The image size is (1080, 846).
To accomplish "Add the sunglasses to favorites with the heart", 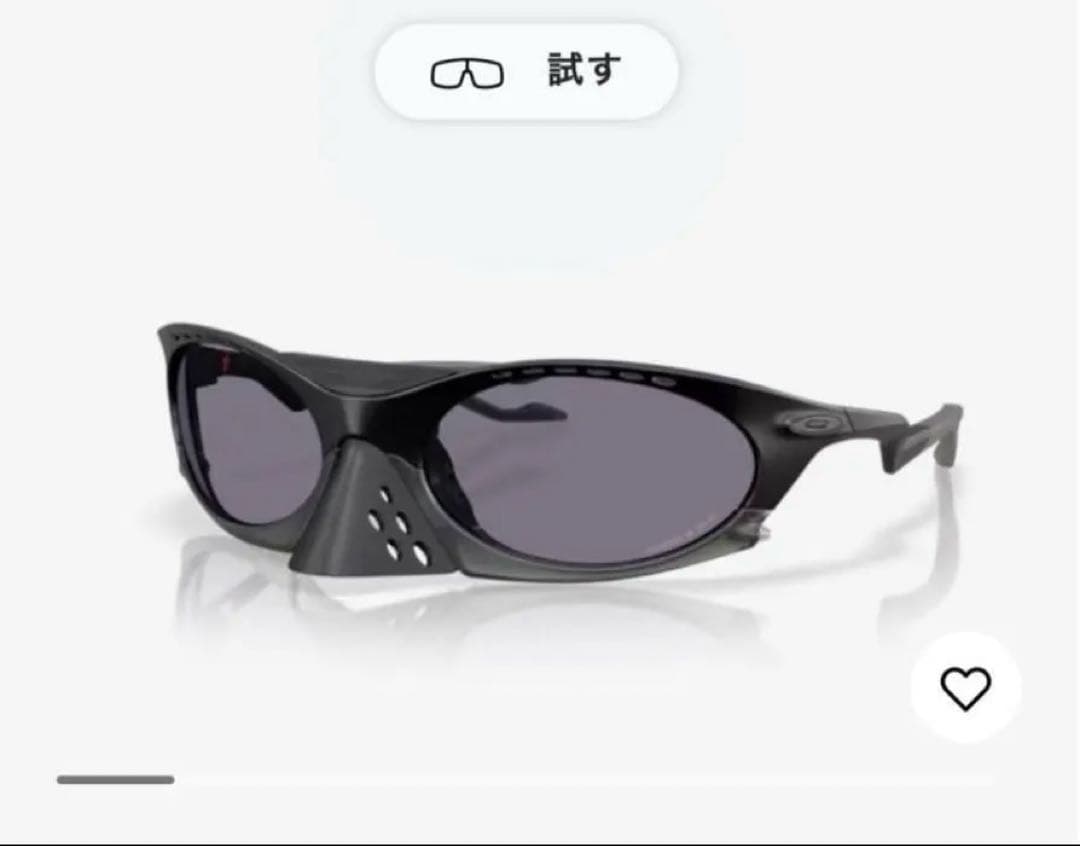I will coord(965,688).
